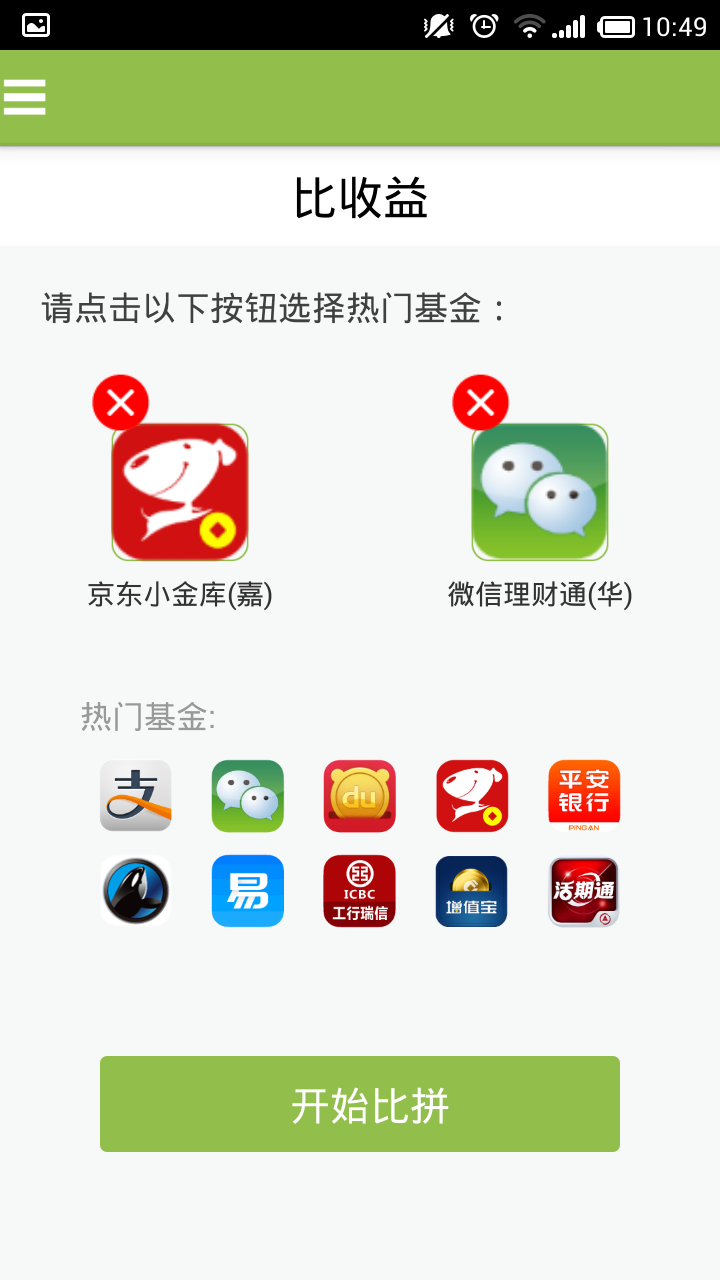Select the JD dog icon in the 热门基金 grid
This screenshot has height=1280, width=720.
(x=472, y=796)
